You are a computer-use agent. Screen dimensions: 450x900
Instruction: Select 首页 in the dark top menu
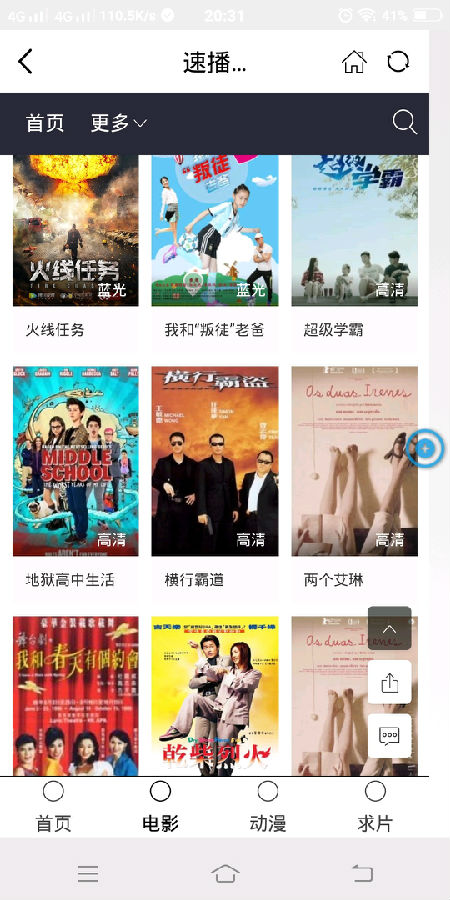[x=45, y=123]
